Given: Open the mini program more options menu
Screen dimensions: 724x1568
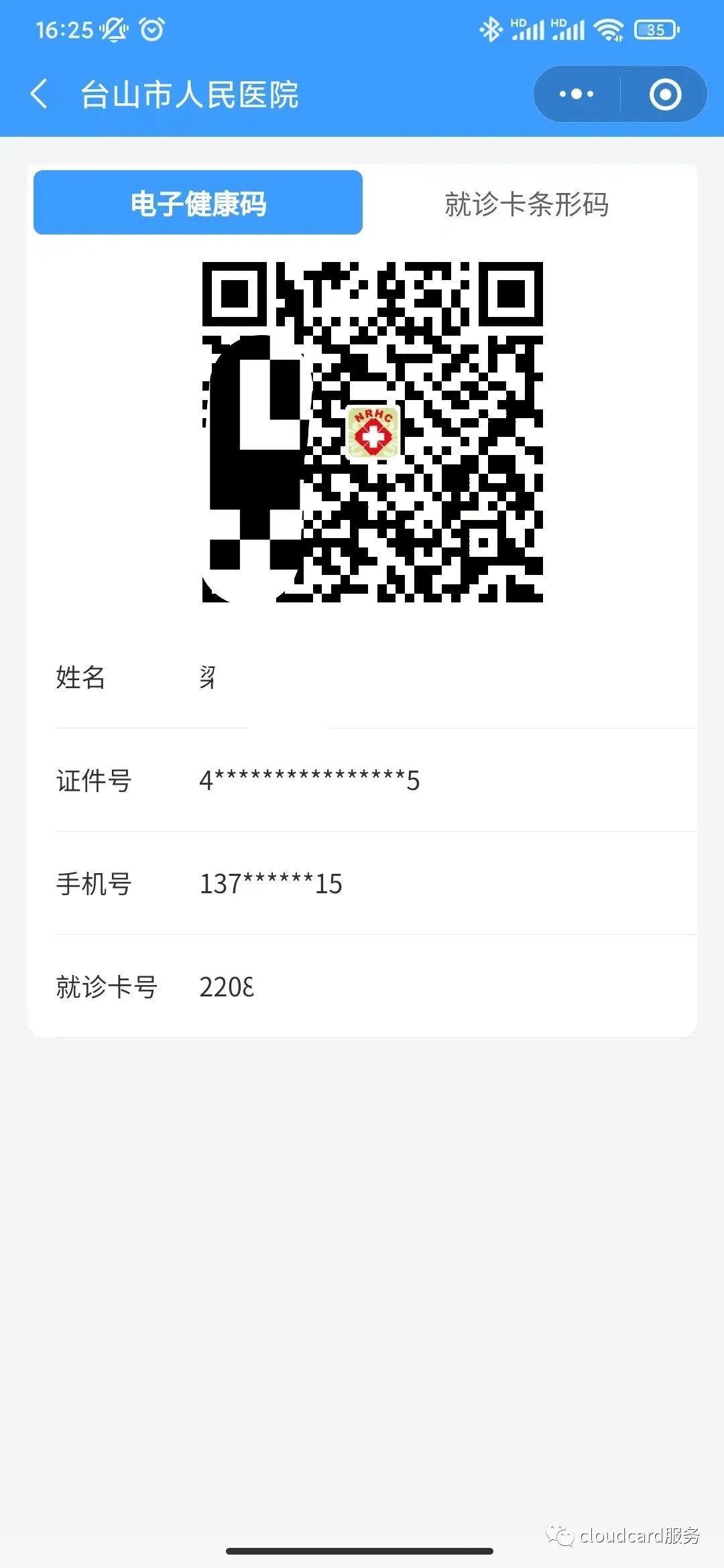Looking at the screenshot, I should [577, 94].
